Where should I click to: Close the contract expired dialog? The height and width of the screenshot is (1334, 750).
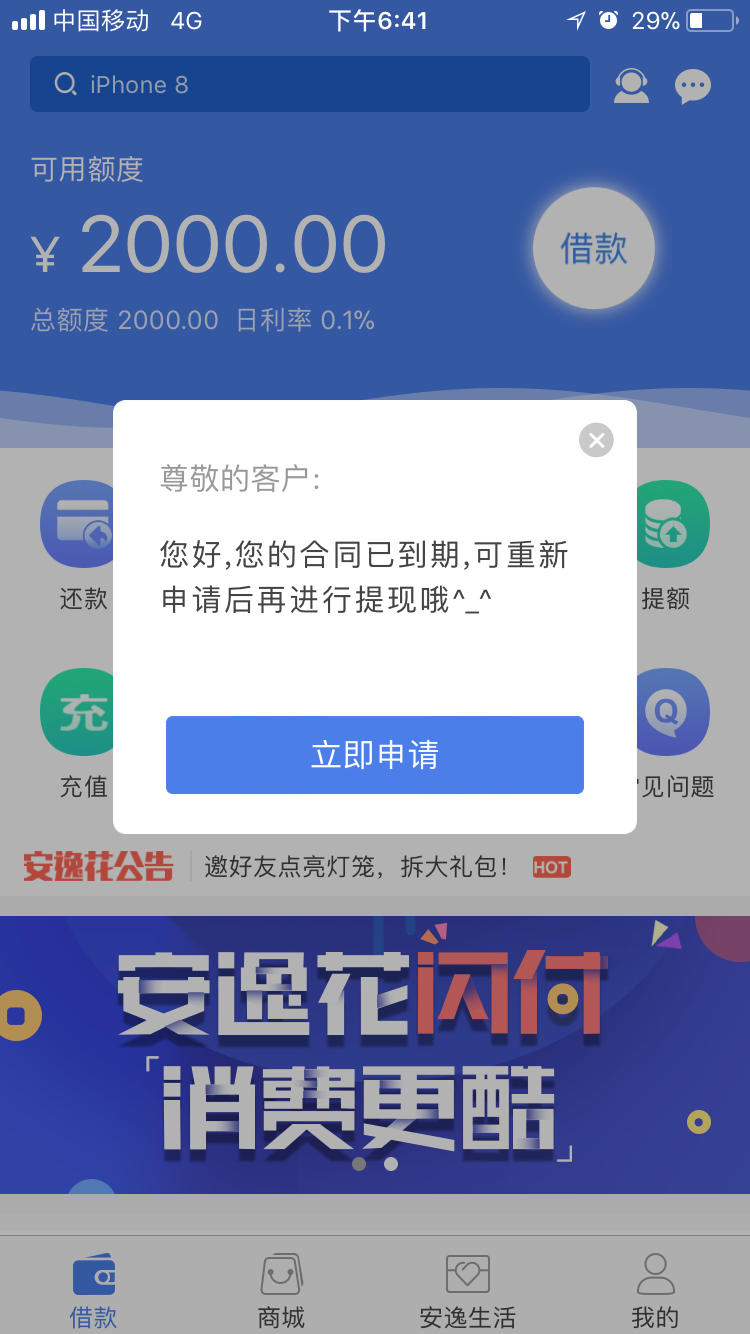click(596, 440)
